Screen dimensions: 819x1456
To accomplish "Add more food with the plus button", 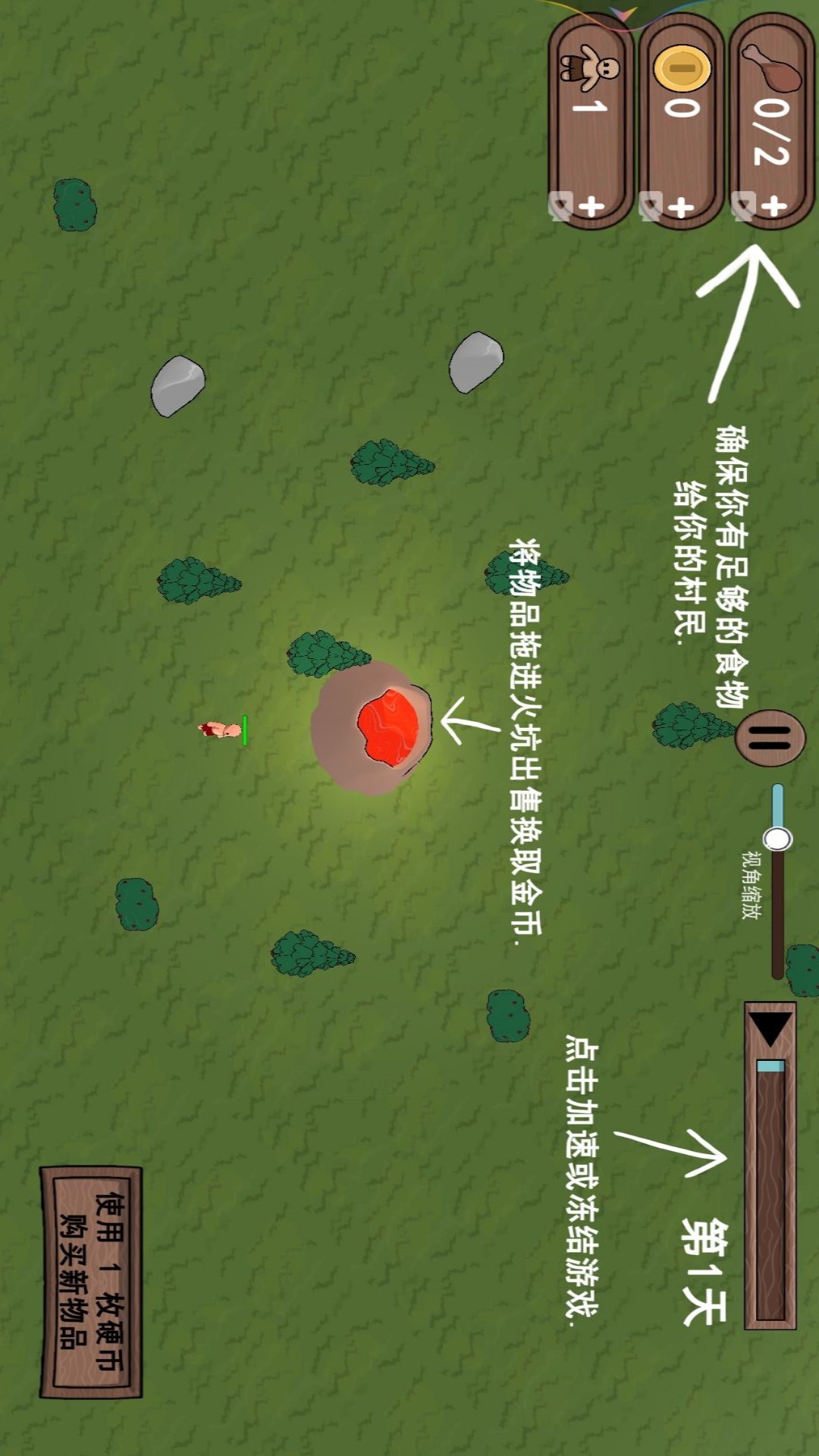I will coord(774,206).
